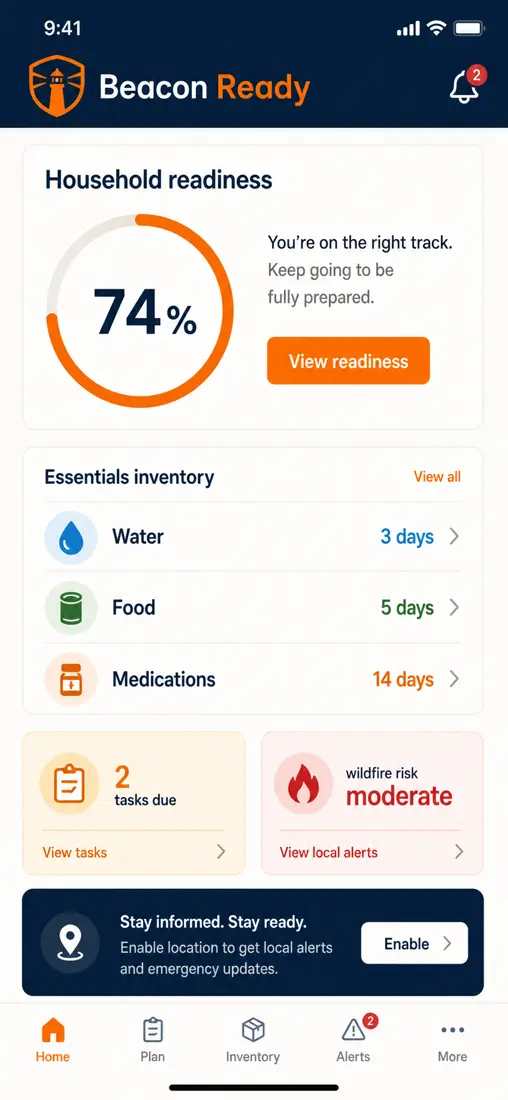Open the Water inventory row

pyautogui.click(x=253, y=537)
